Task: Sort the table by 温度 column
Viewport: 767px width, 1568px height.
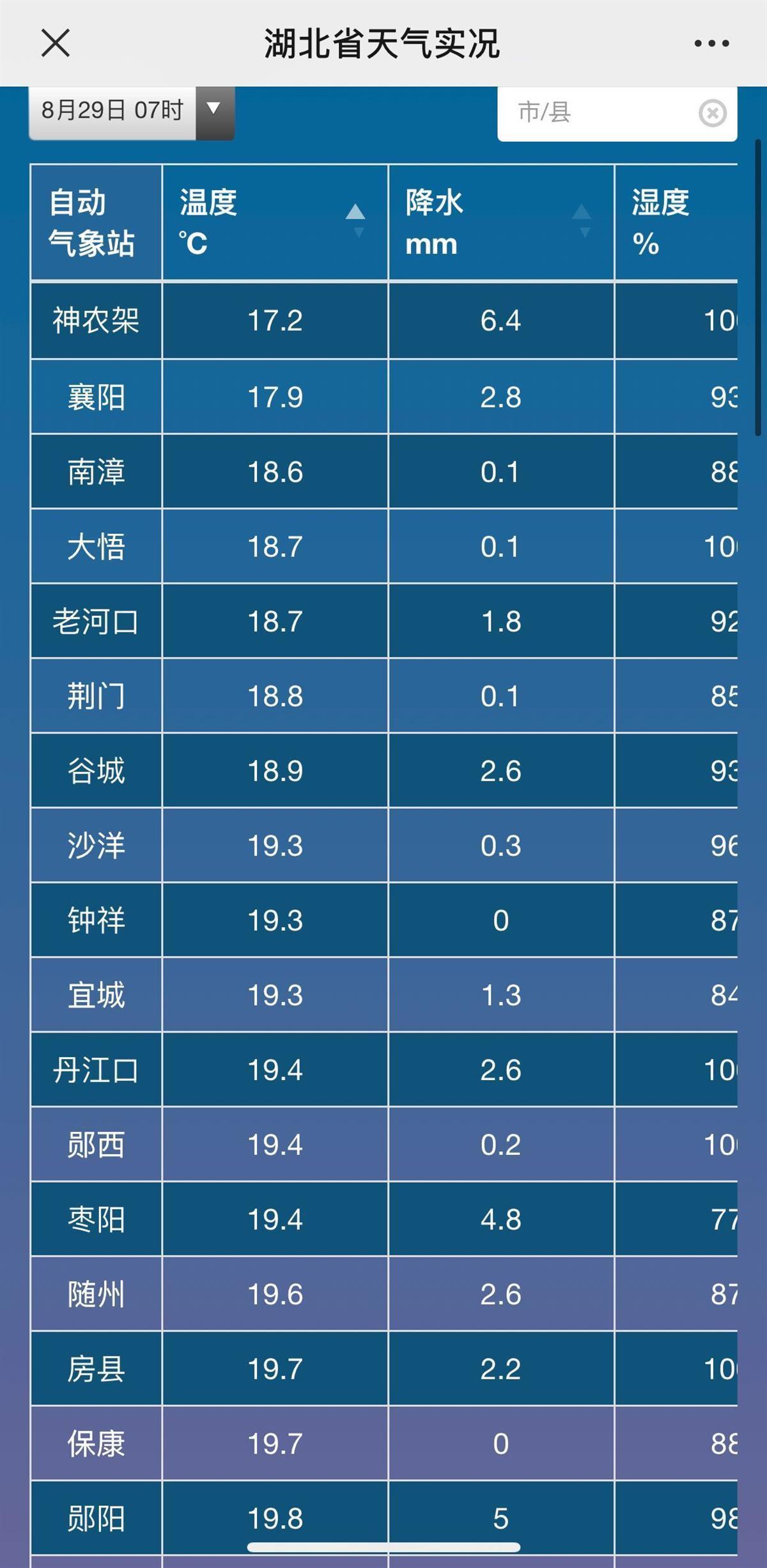Action: [275, 223]
